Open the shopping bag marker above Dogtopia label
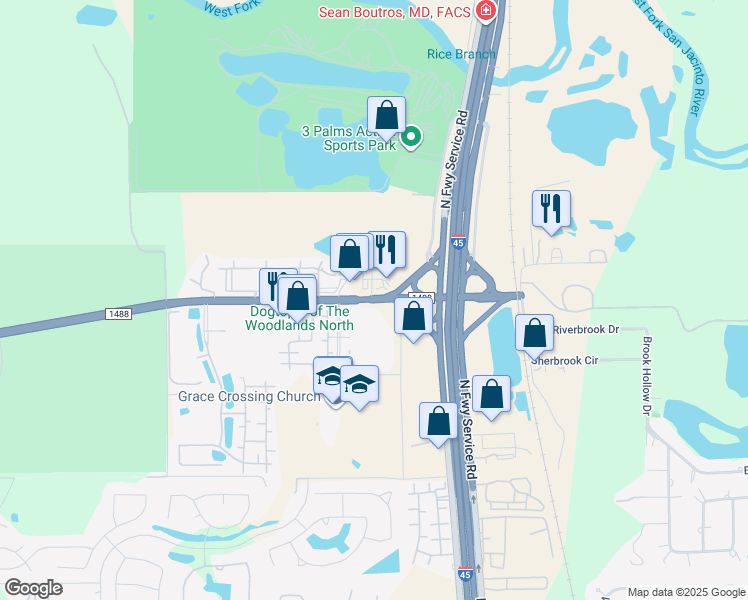 point(297,297)
